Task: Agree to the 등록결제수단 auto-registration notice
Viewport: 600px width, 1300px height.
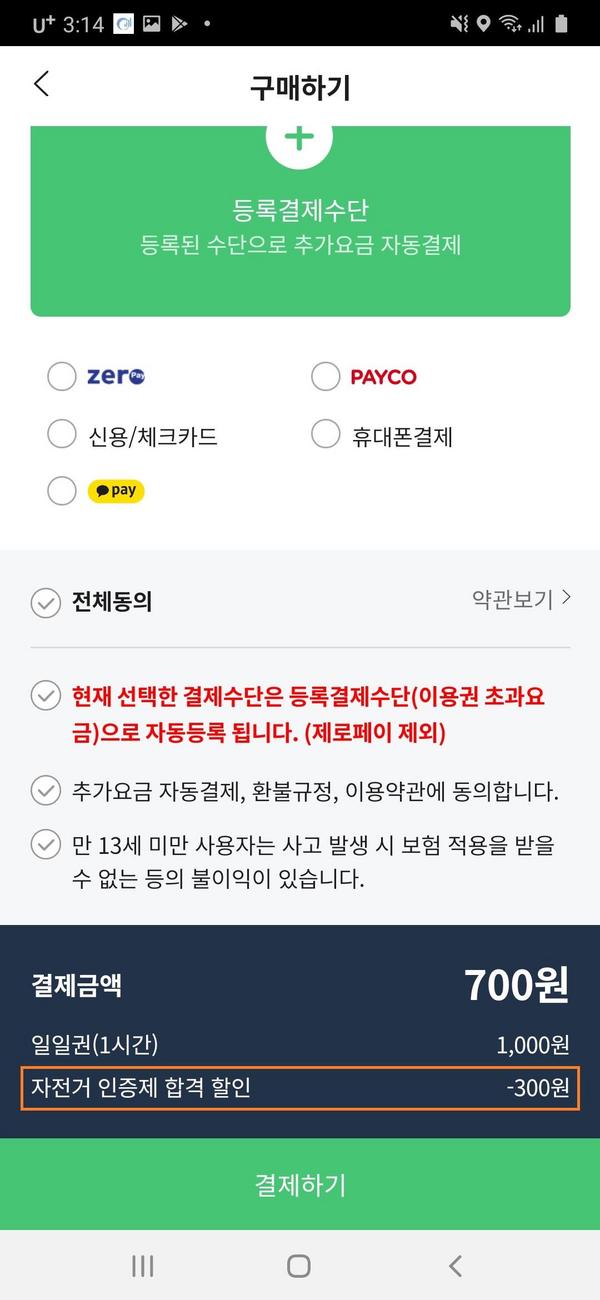Action: coord(45,696)
